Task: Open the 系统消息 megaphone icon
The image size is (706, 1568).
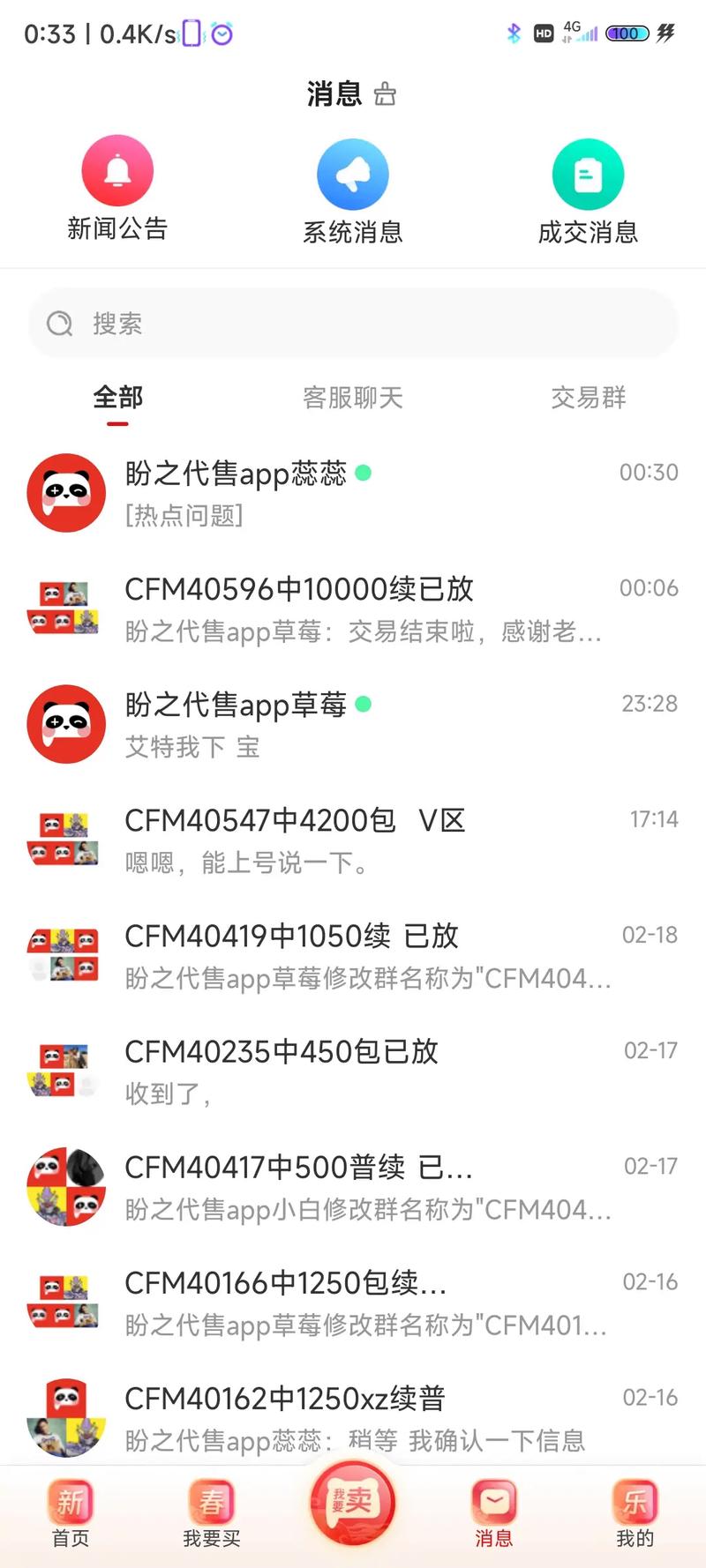Action: click(352, 174)
